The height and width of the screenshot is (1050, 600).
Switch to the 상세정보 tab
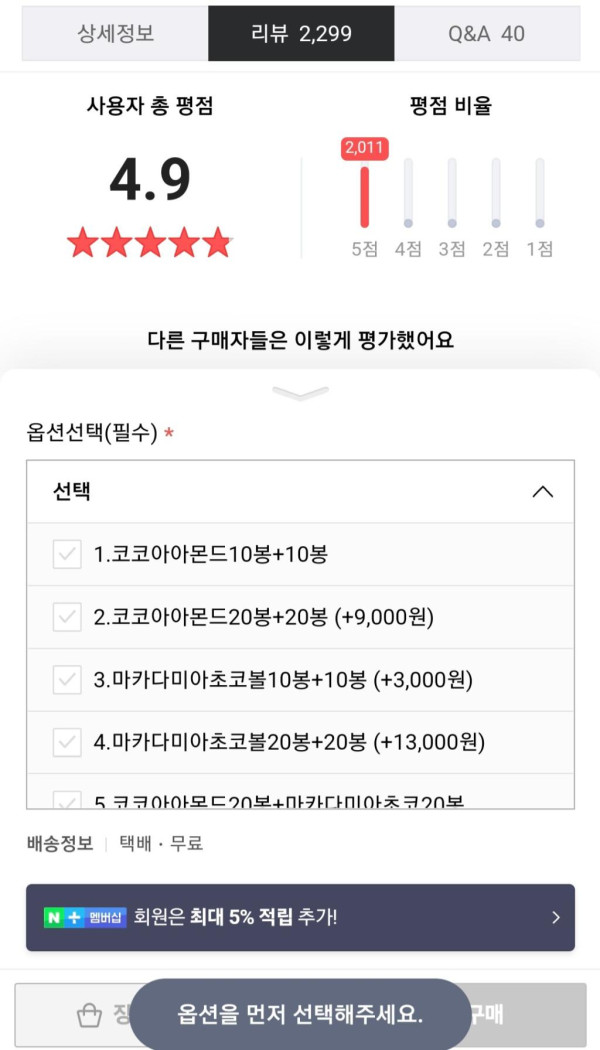(x=115, y=33)
